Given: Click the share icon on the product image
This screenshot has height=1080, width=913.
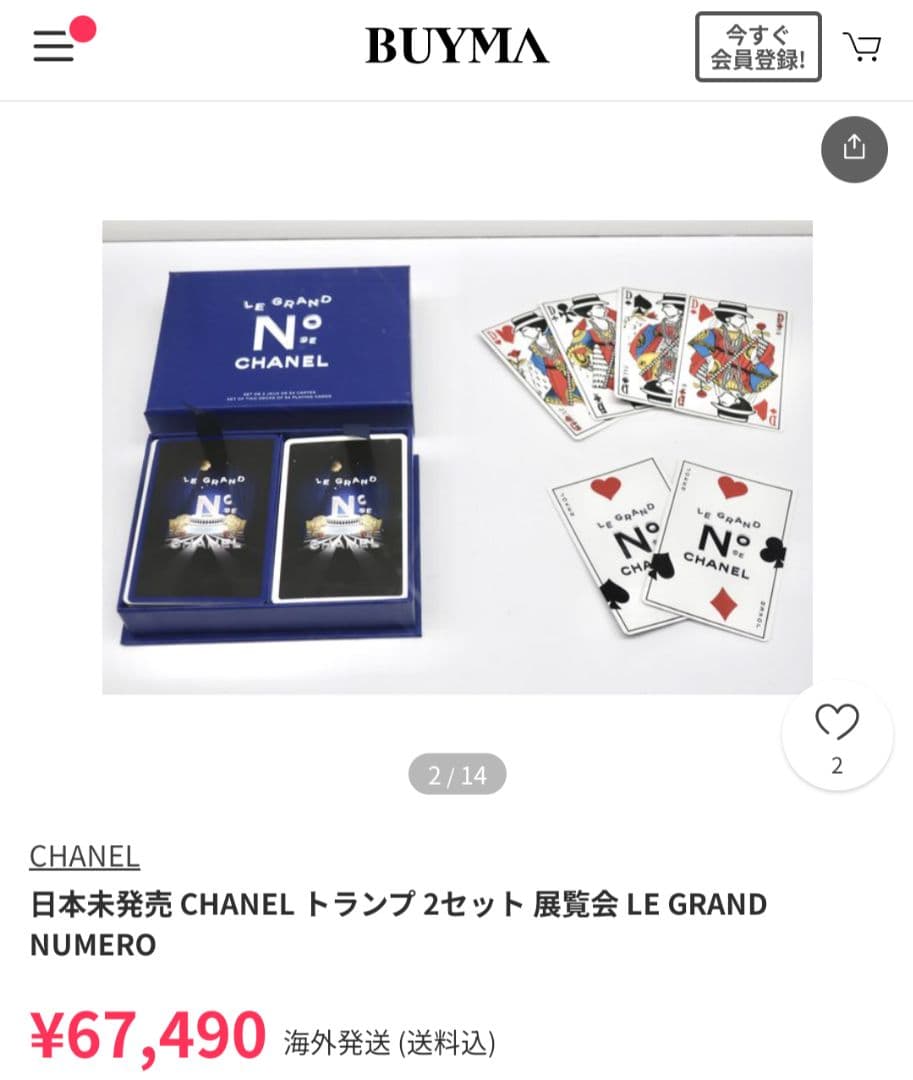Looking at the screenshot, I should point(854,149).
